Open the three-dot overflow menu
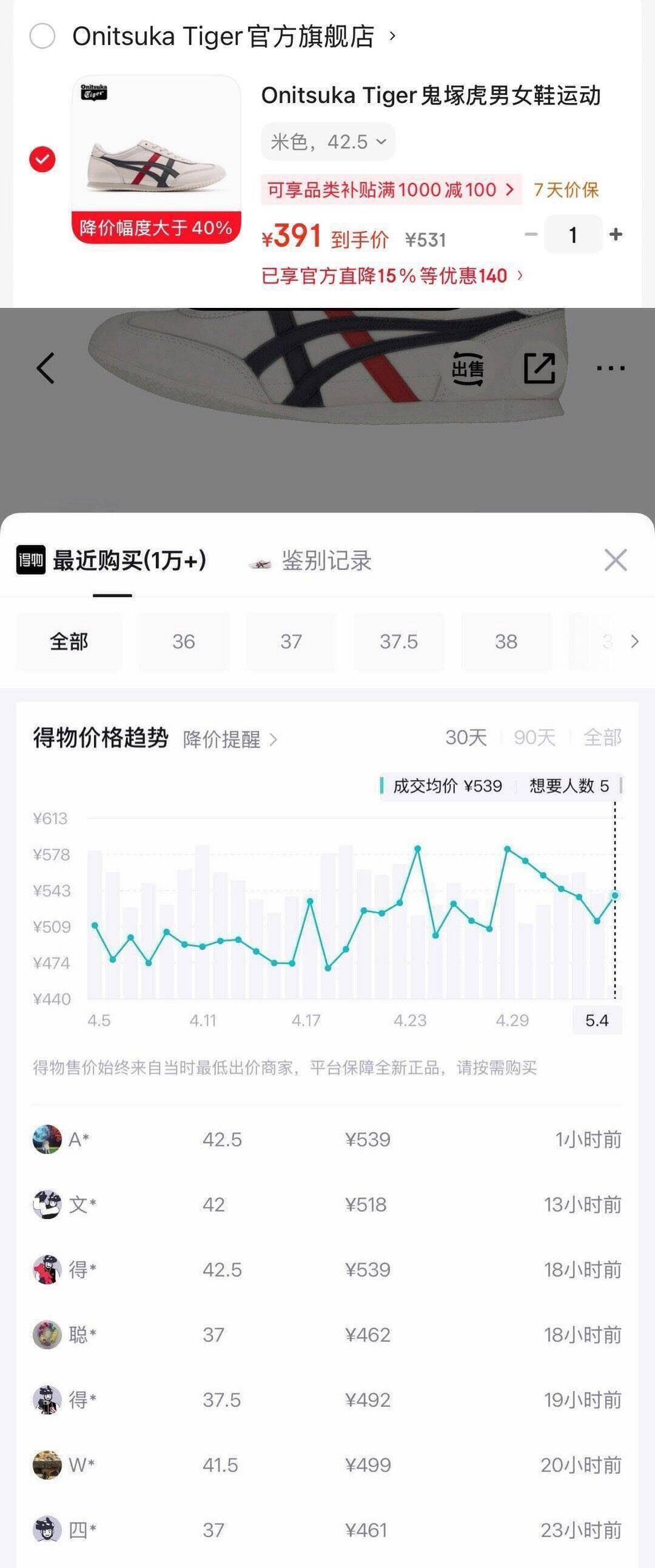This screenshot has width=655, height=1568. click(x=611, y=368)
